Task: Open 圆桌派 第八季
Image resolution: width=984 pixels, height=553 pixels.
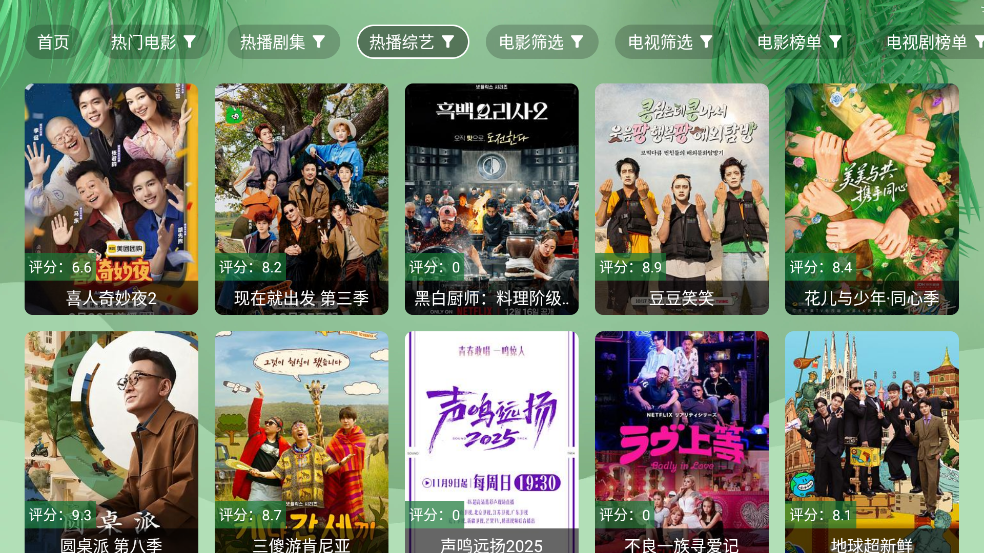Action: 111,442
